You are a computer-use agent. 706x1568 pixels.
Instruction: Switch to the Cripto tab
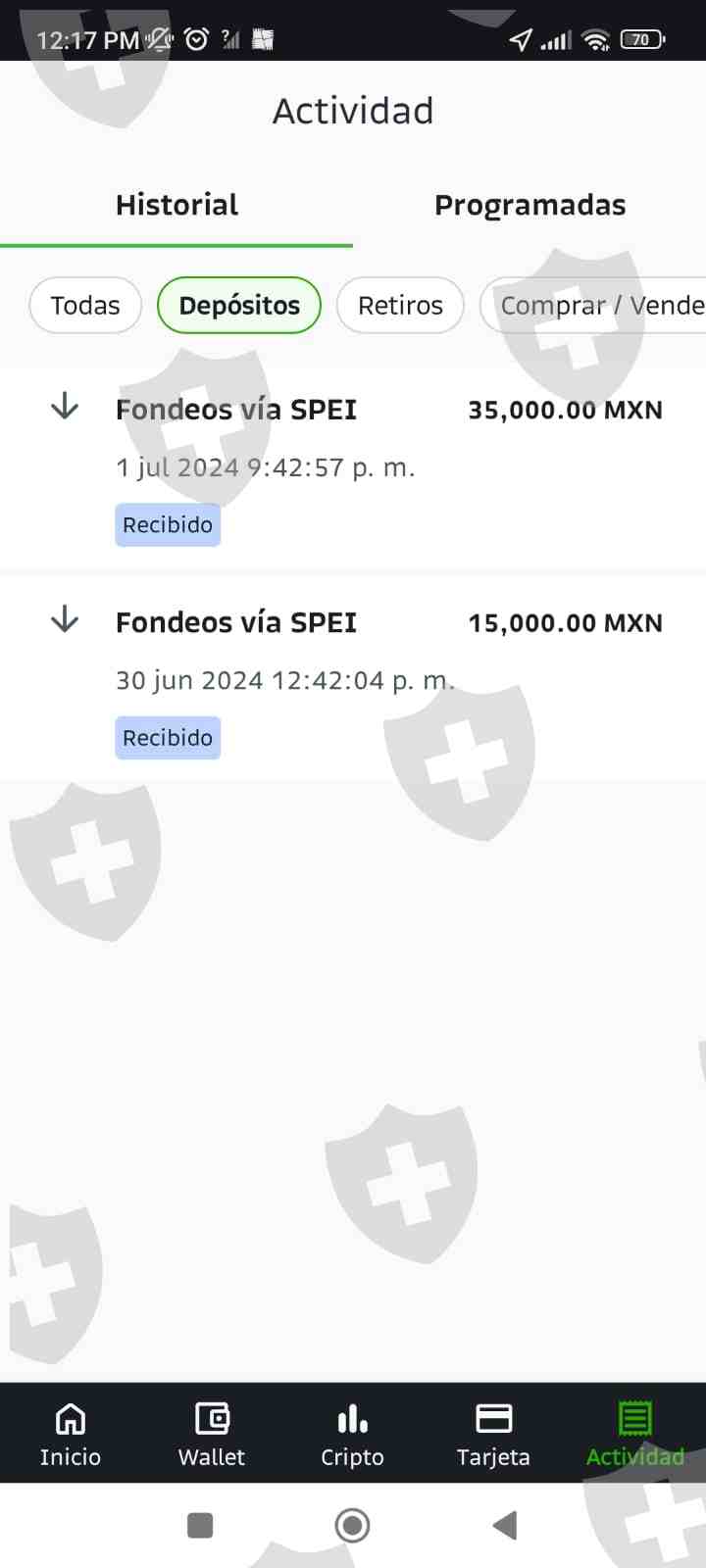tap(353, 1433)
